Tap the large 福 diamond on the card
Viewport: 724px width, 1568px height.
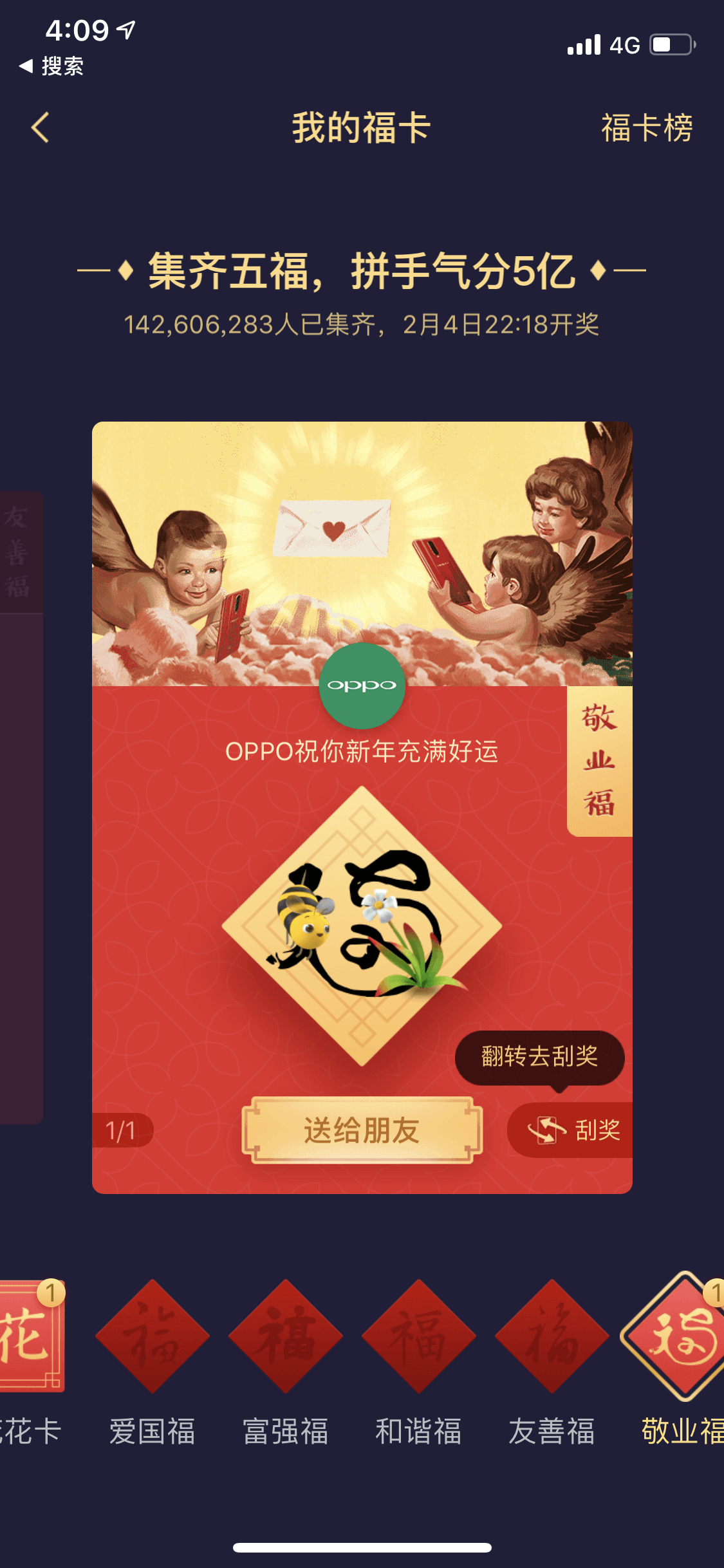tap(362, 926)
